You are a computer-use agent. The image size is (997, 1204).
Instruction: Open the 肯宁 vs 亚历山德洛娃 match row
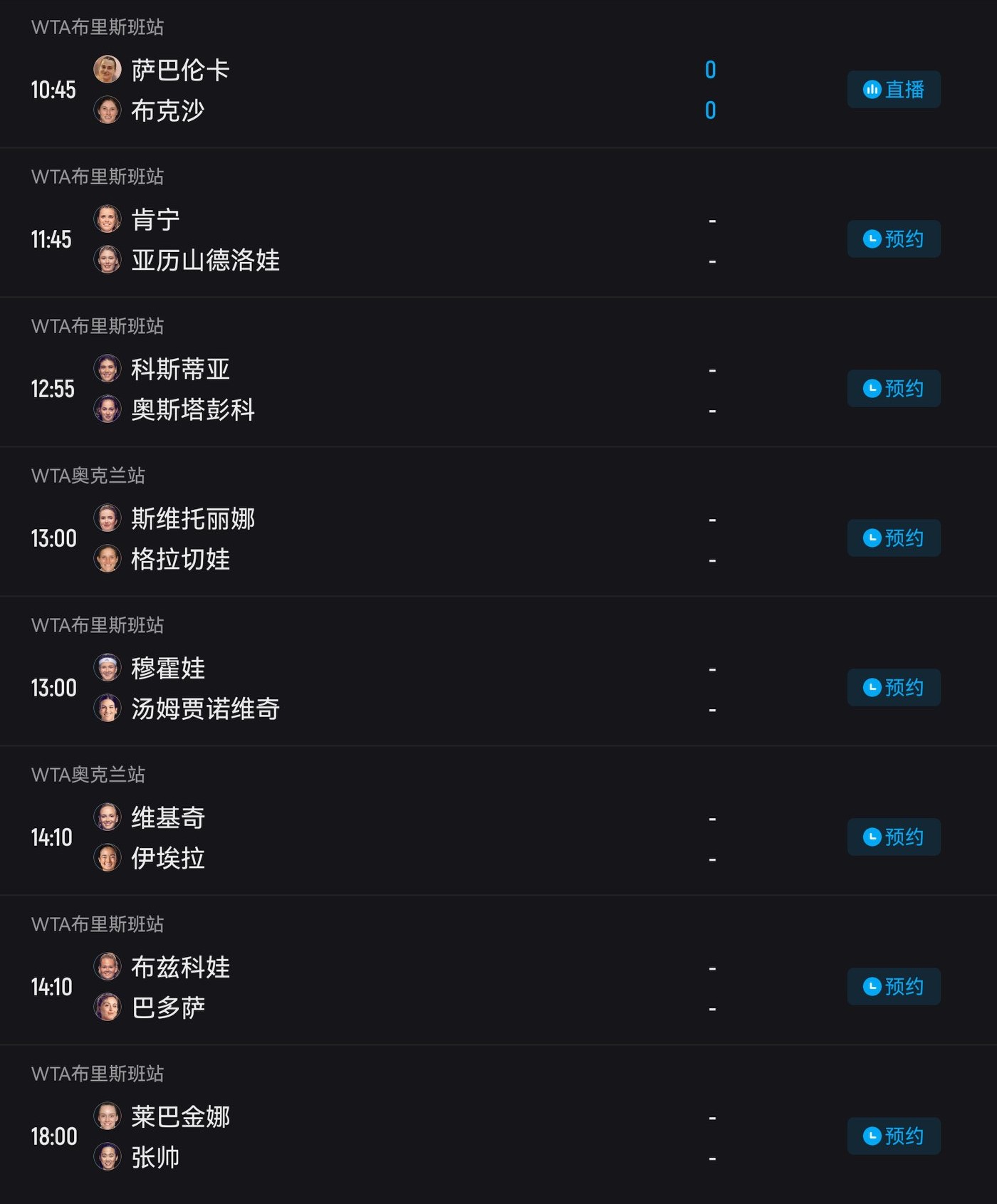(427, 239)
